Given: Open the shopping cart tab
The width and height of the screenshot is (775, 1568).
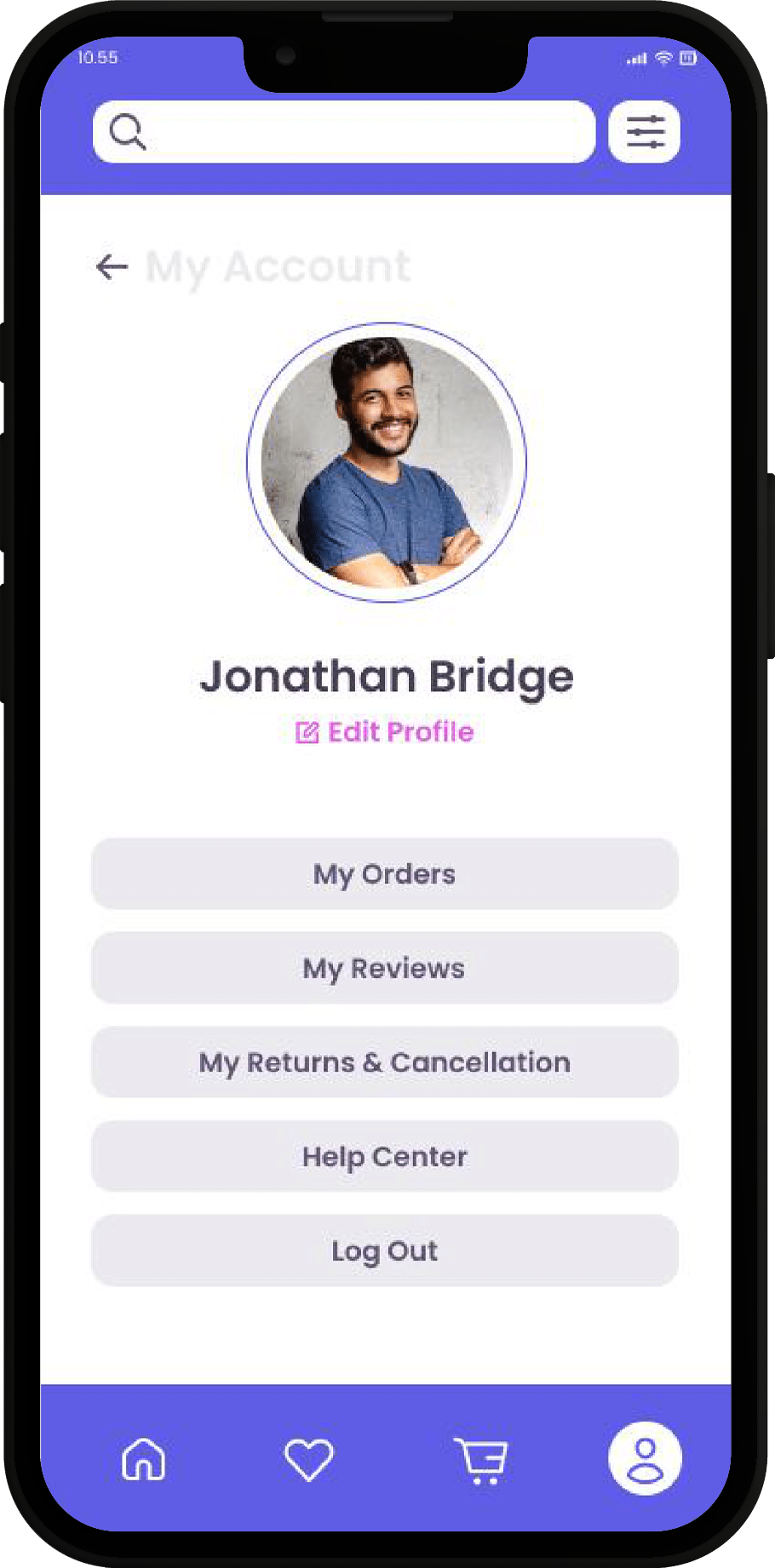Looking at the screenshot, I should [481, 1461].
